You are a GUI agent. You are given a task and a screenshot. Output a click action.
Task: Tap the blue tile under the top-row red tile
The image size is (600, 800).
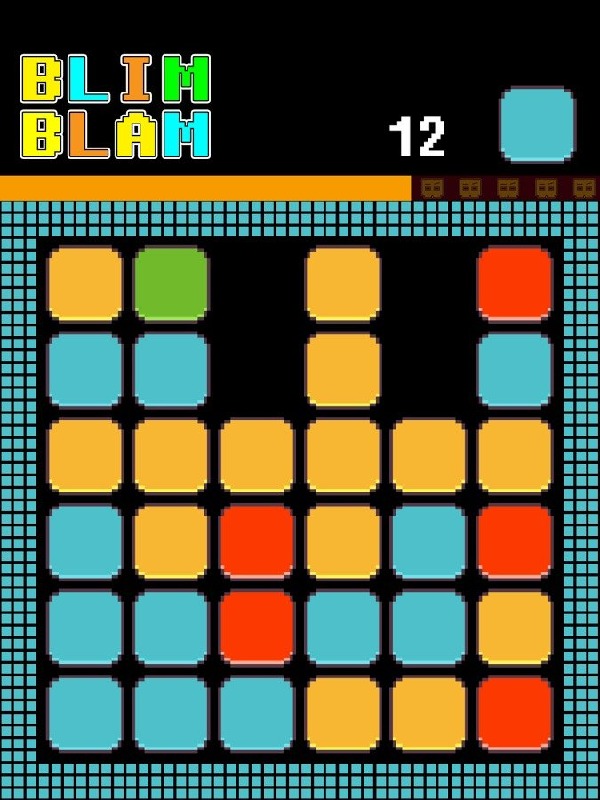[x=515, y=370]
